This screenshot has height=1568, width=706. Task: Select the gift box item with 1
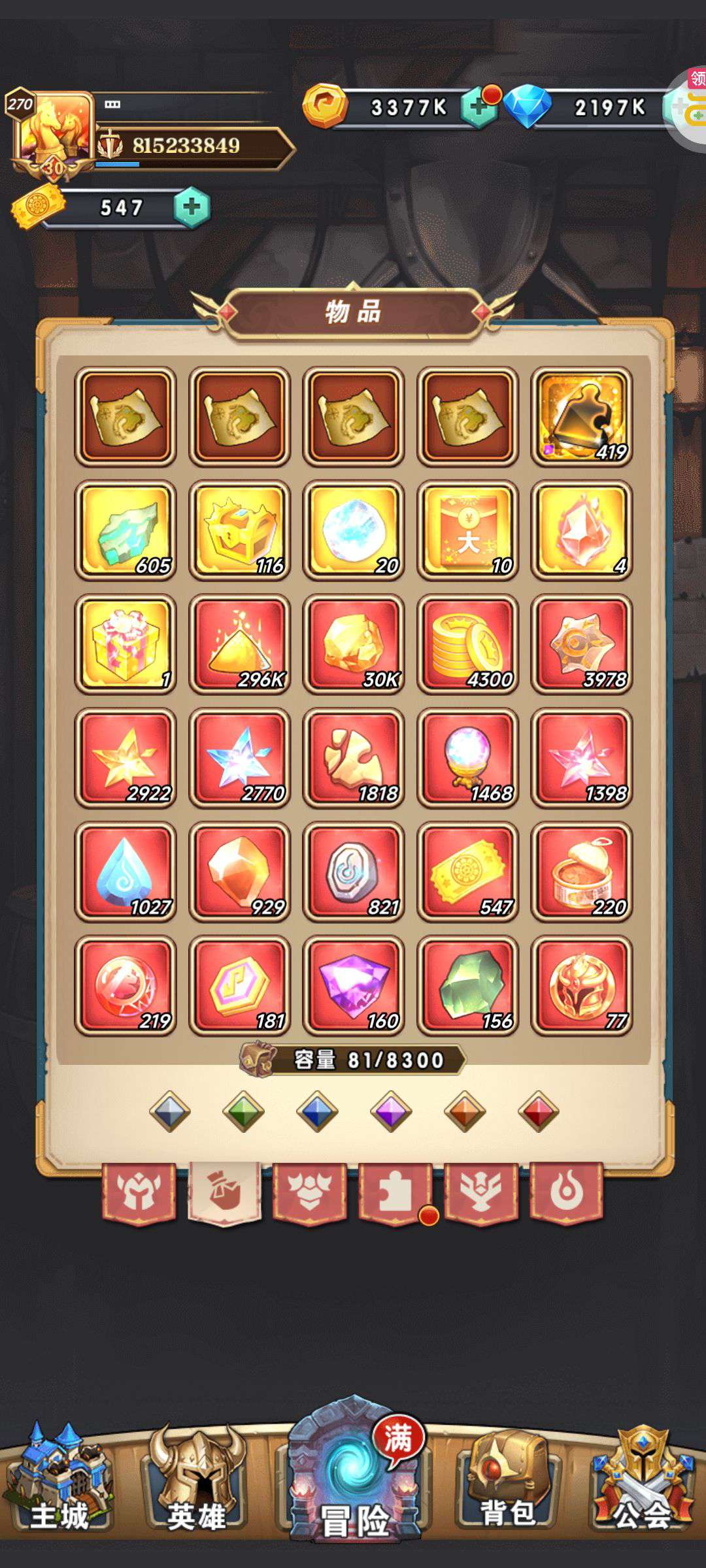tap(126, 644)
